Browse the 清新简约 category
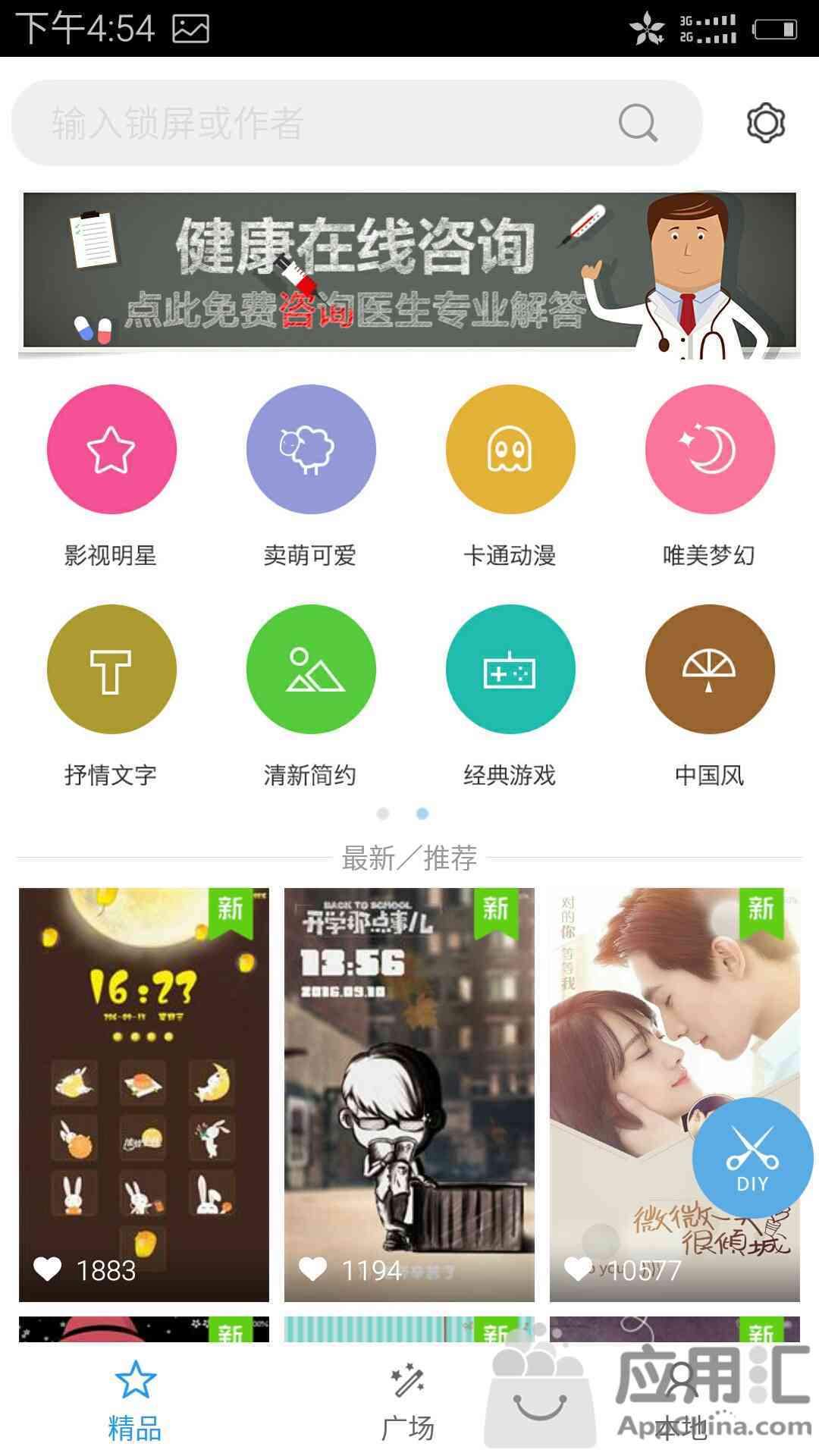Screen dimensions: 819x1456 [x=311, y=670]
